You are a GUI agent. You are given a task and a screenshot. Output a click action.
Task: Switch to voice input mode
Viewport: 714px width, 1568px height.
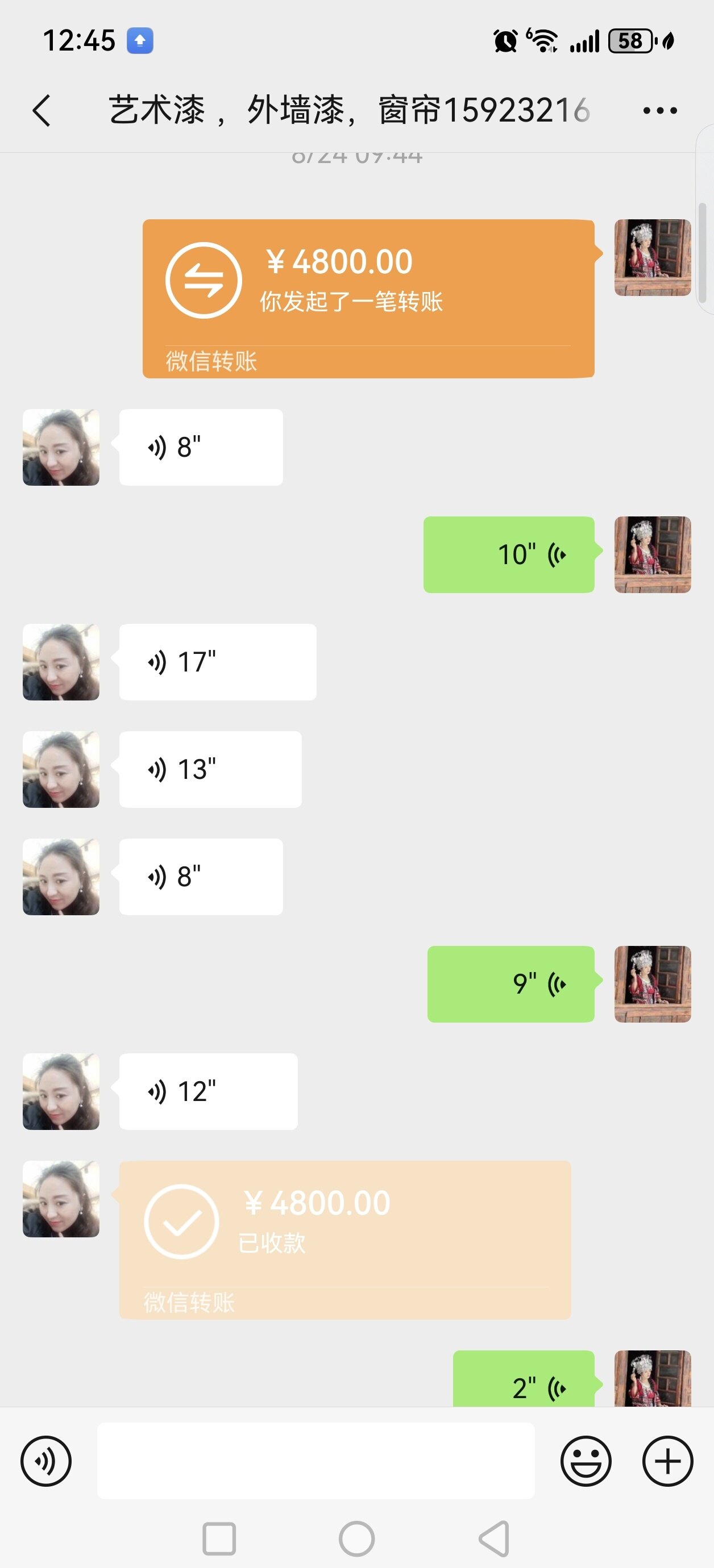[x=46, y=1461]
